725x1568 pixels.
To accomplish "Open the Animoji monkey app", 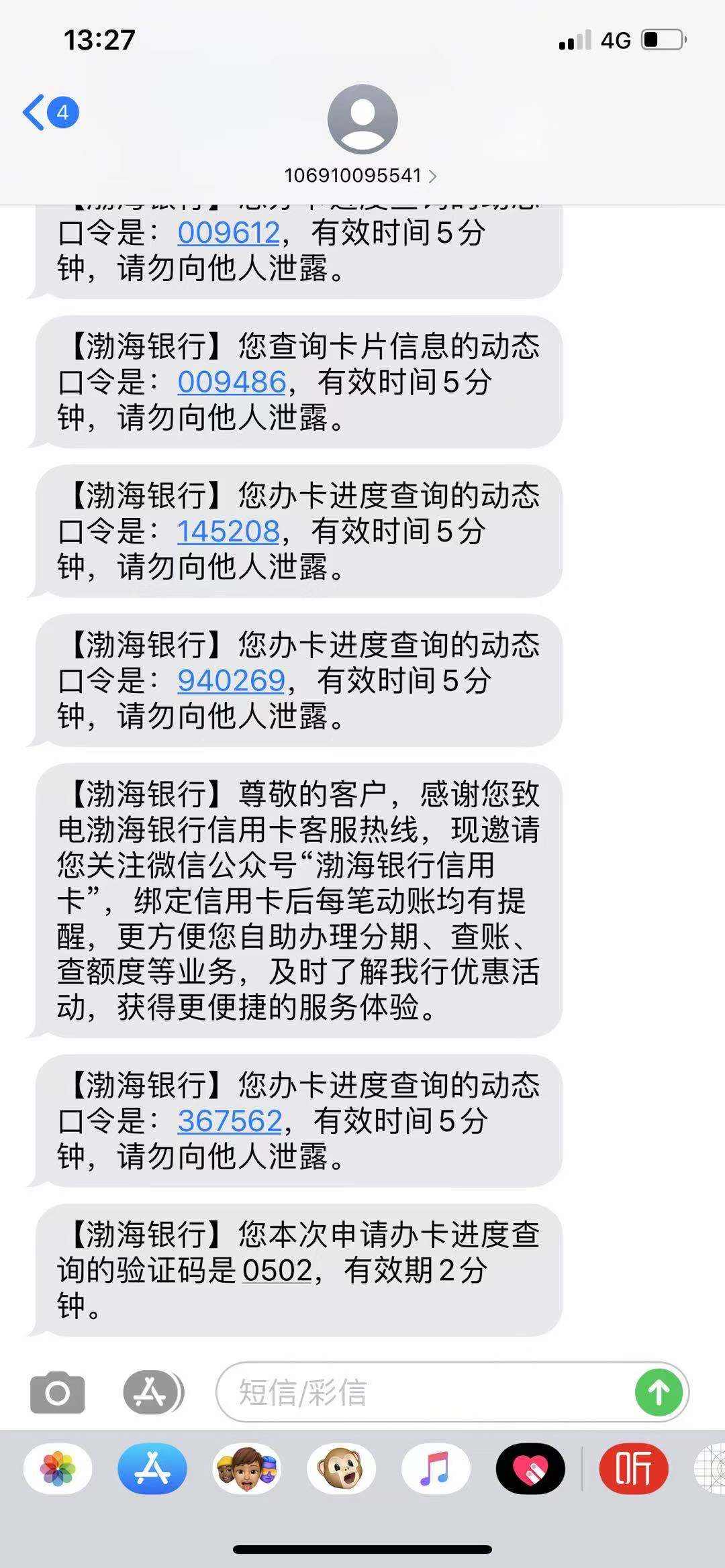I will point(341,1469).
